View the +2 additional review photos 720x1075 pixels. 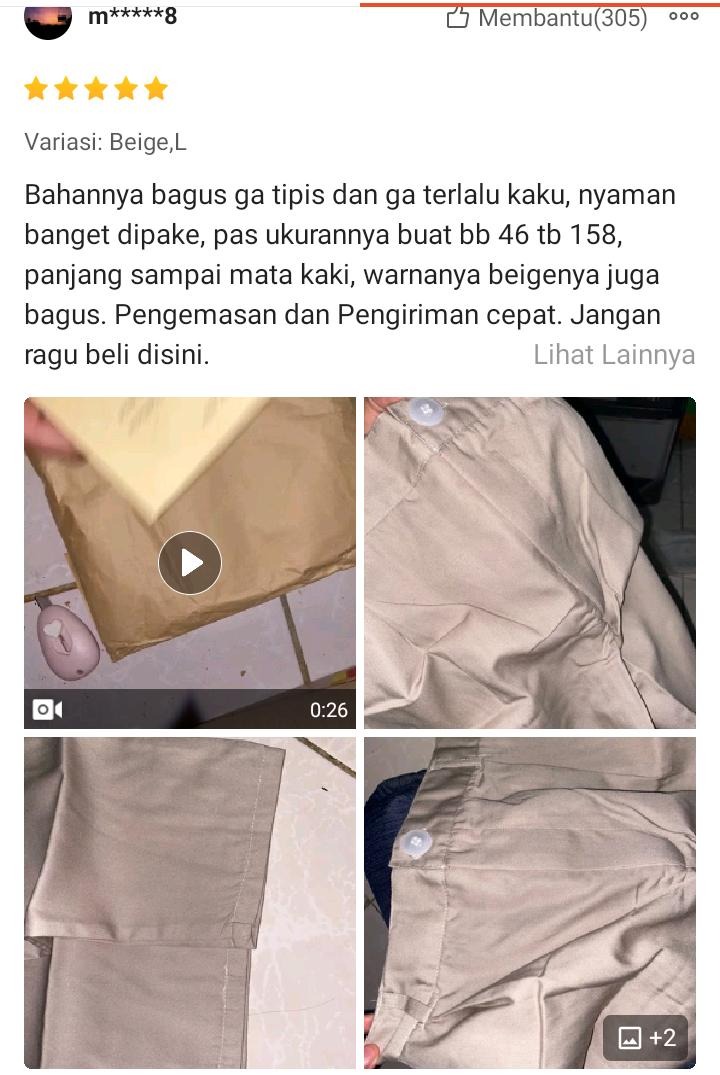[x=646, y=1037]
